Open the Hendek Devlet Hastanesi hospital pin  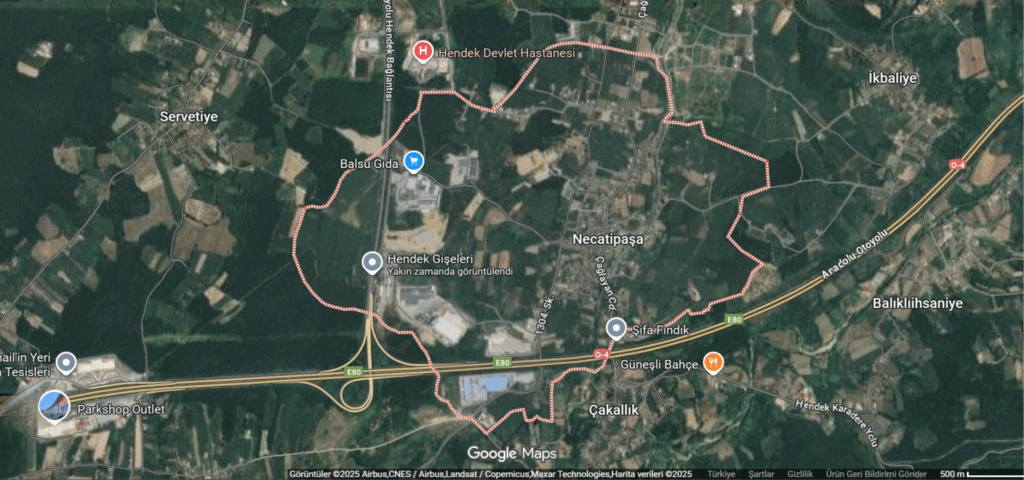[x=423, y=50]
